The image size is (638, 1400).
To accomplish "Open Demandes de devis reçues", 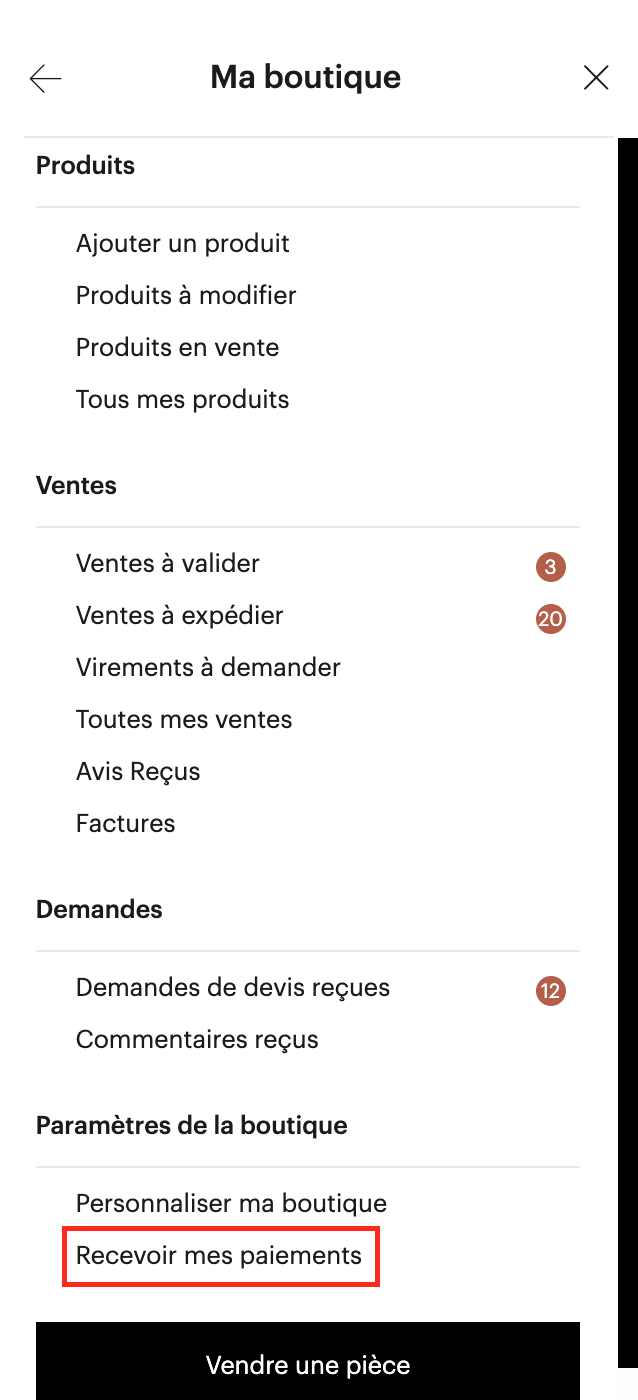I will point(233,987).
